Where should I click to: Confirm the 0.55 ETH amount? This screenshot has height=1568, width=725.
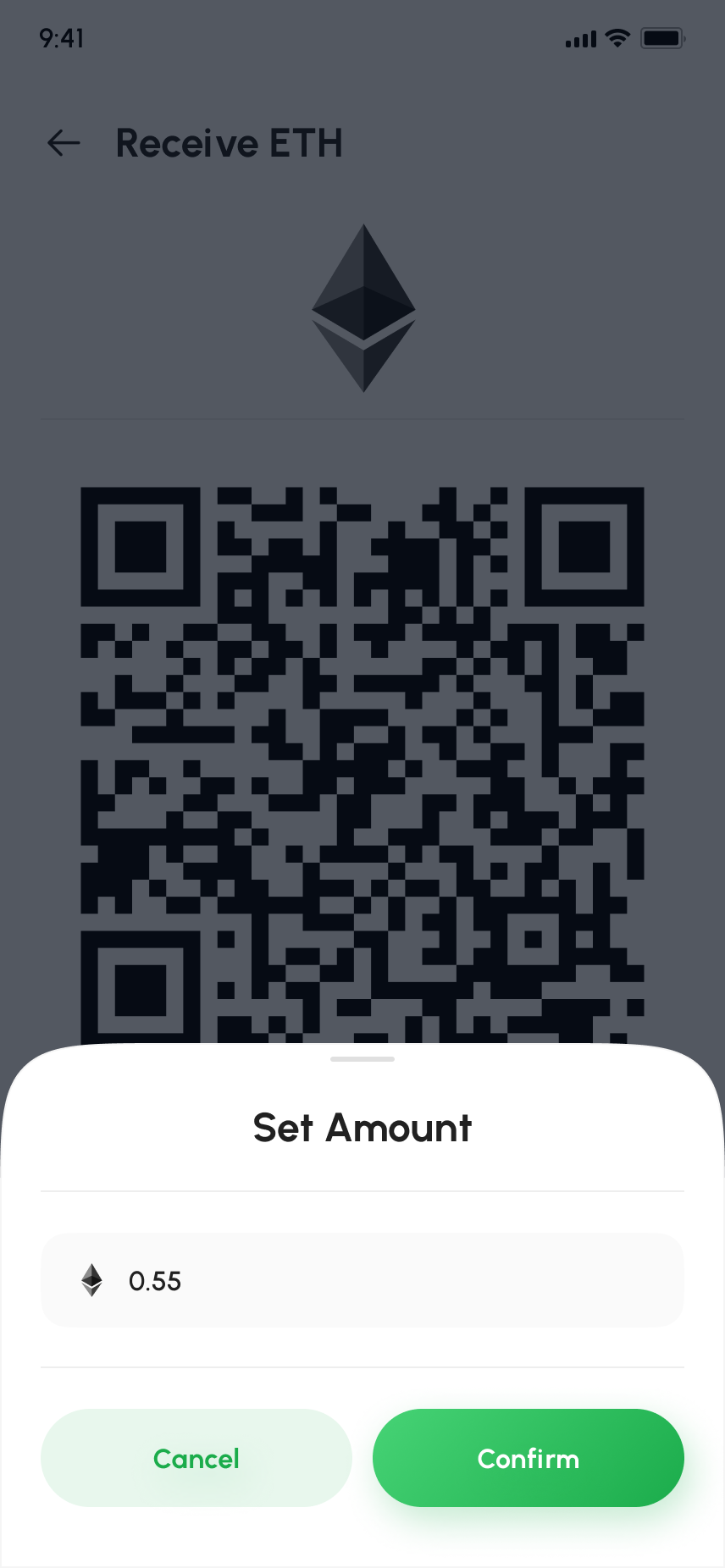pyautogui.click(x=529, y=1458)
